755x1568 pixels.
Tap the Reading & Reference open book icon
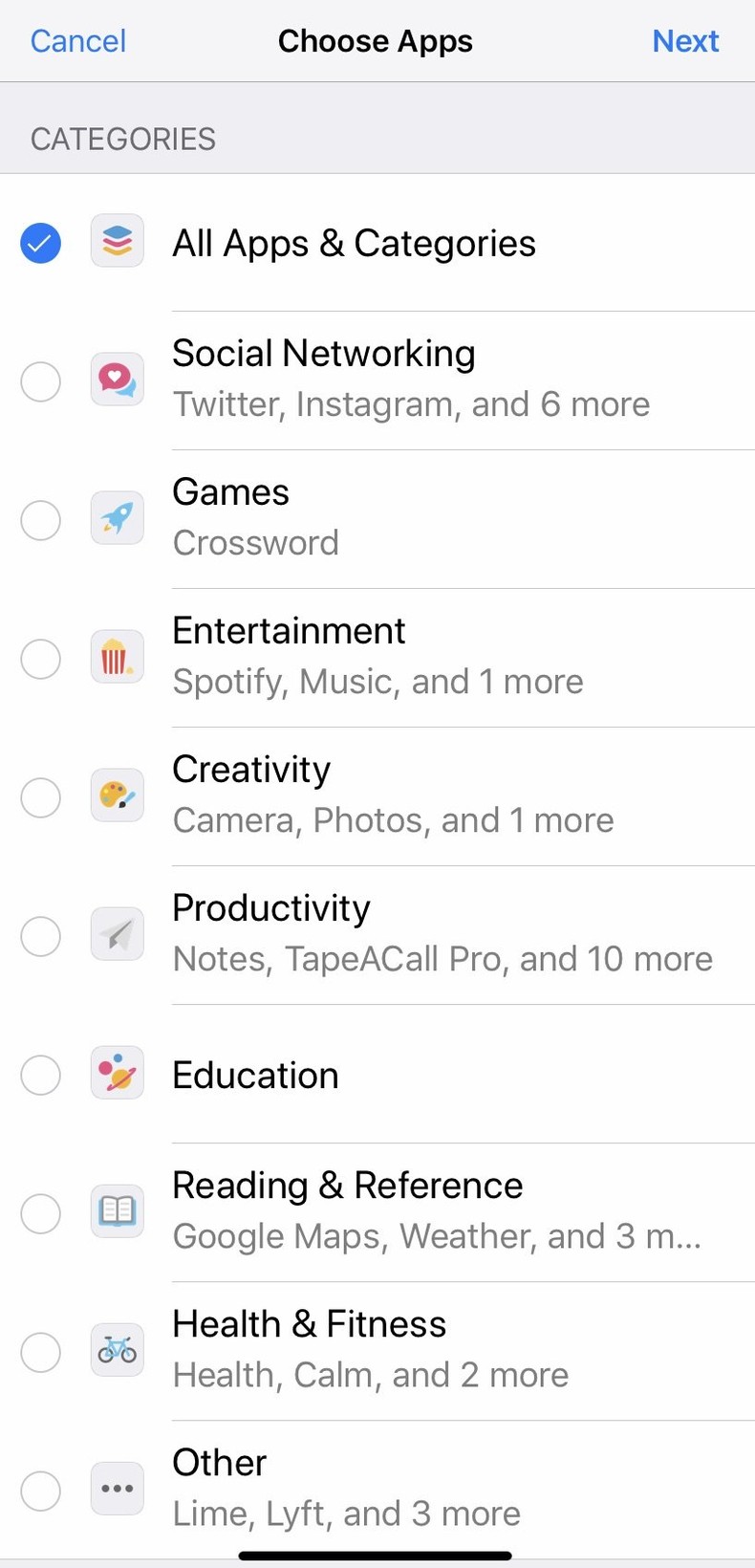click(x=117, y=1211)
